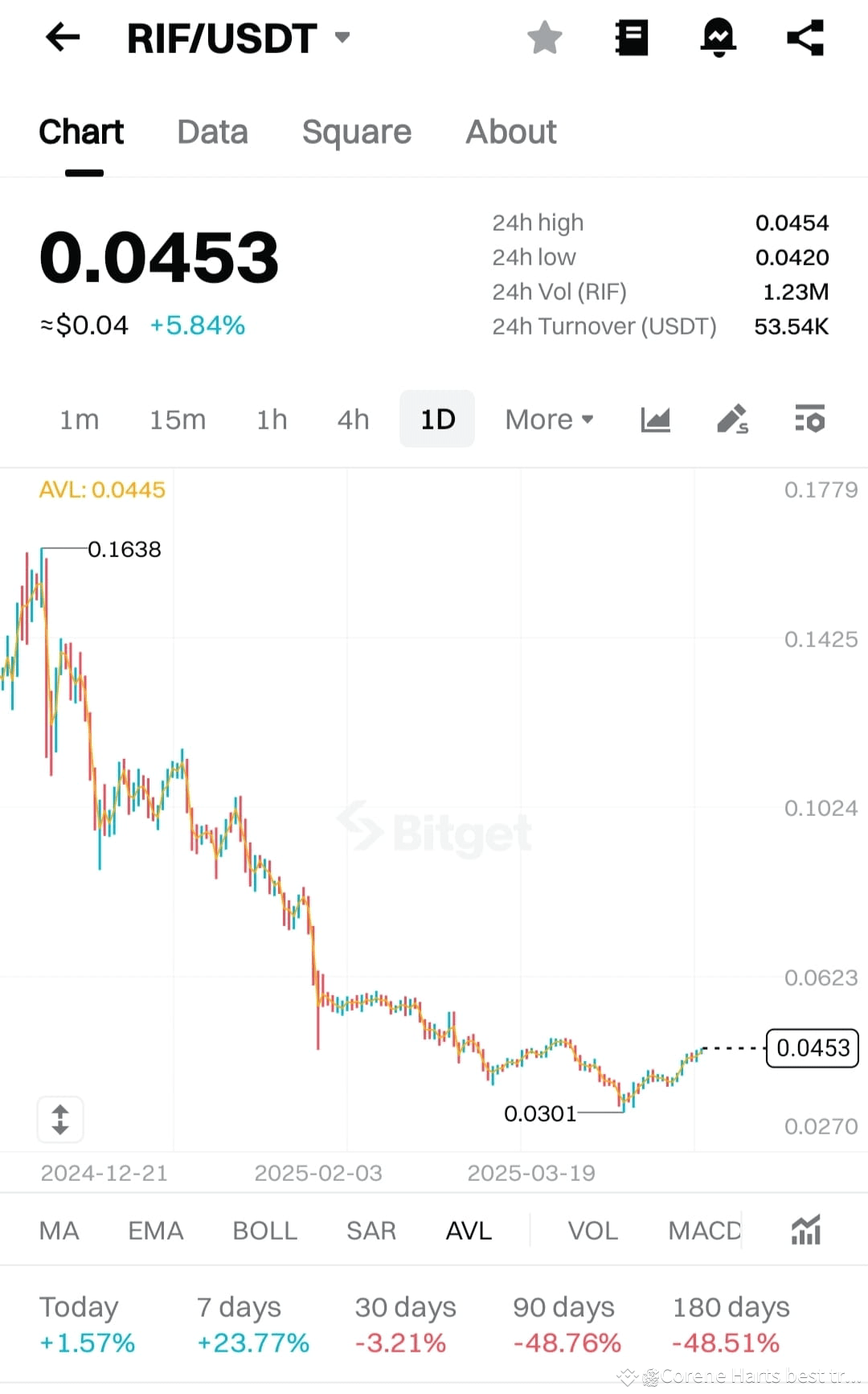Expand the More timeframes dropdown
The image size is (868, 1394).
click(x=548, y=418)
